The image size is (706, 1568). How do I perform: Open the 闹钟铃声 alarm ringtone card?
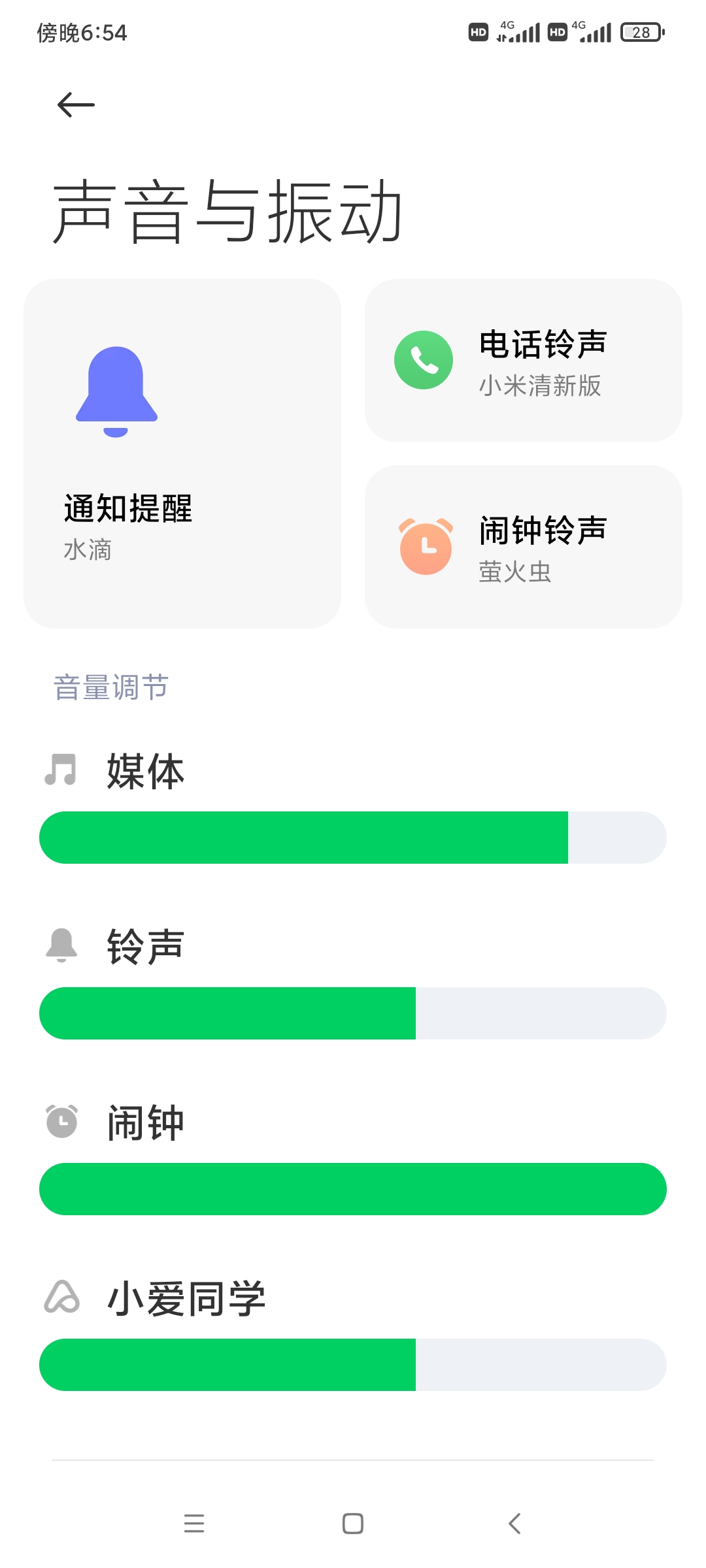[524, 547]
